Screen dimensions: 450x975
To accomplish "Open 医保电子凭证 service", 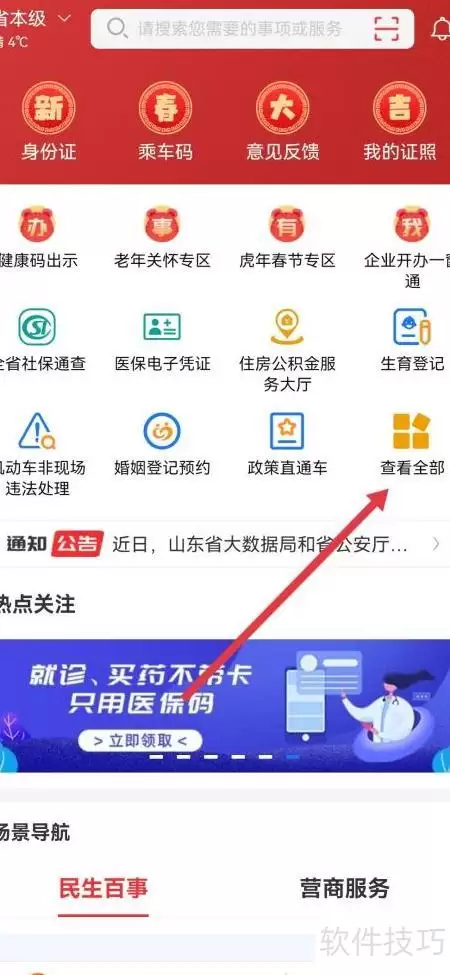I will [162, 341].
